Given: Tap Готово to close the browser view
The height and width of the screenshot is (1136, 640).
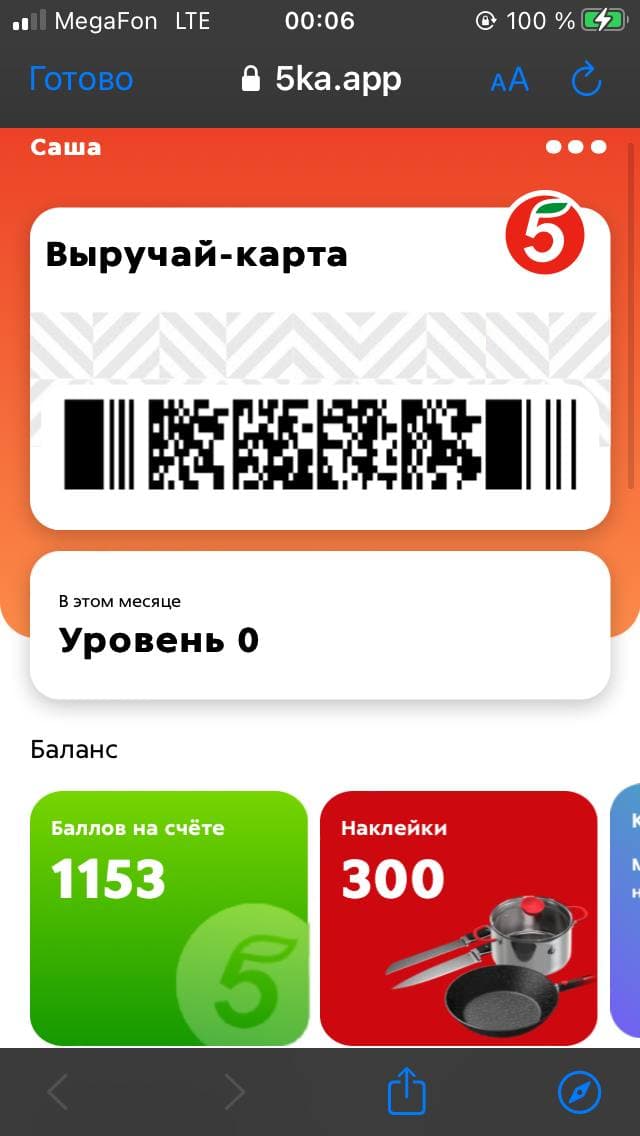Looking at the screenshot, I should (81, 79).
